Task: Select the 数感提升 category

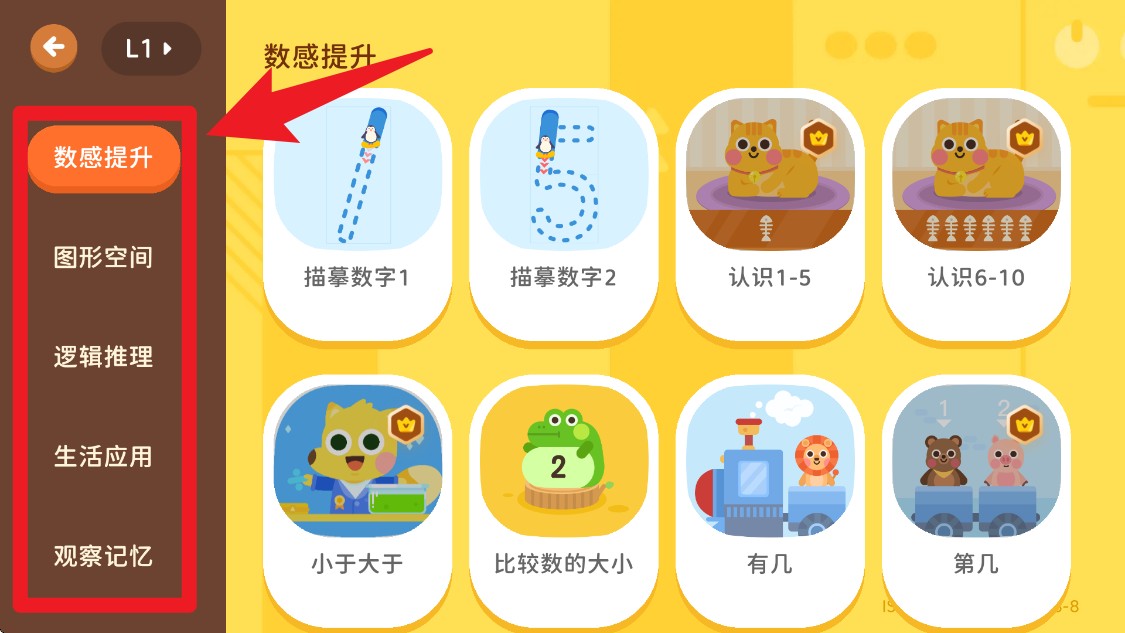Action: (103, 158)
